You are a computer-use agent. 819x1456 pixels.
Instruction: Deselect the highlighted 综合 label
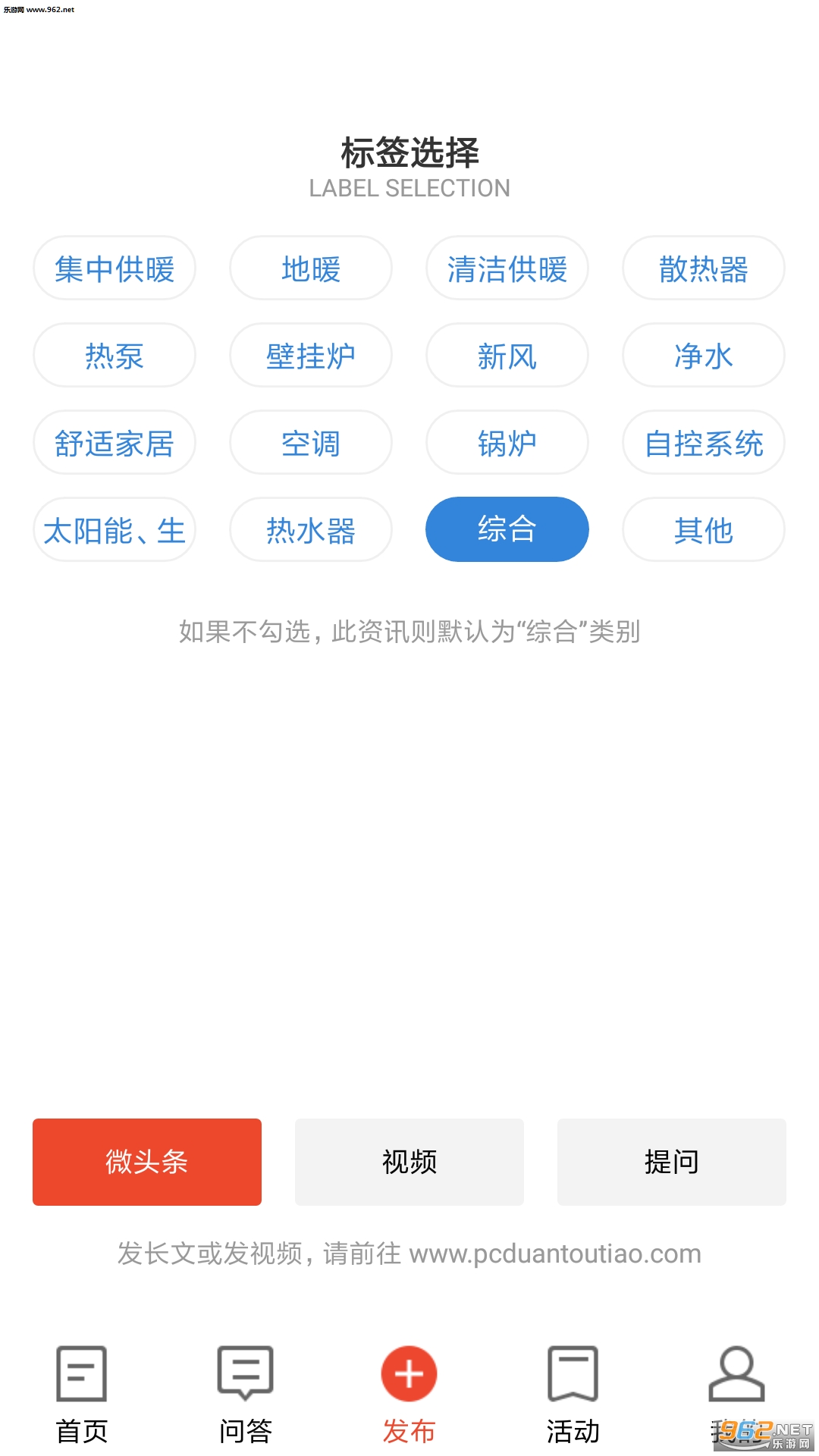click(x=507, y=529)
